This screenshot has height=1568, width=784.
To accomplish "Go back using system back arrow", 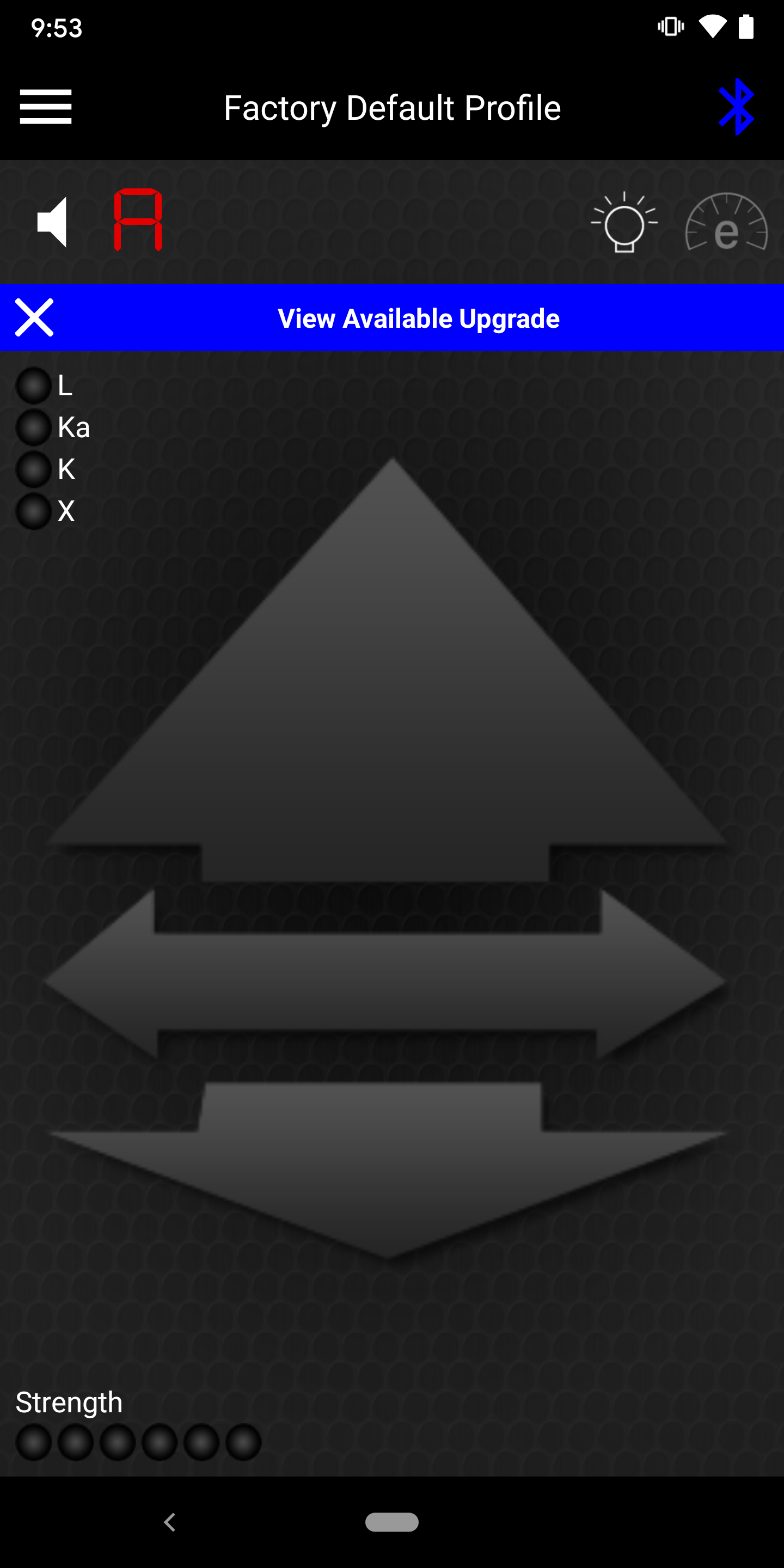I will (170, 1522).
